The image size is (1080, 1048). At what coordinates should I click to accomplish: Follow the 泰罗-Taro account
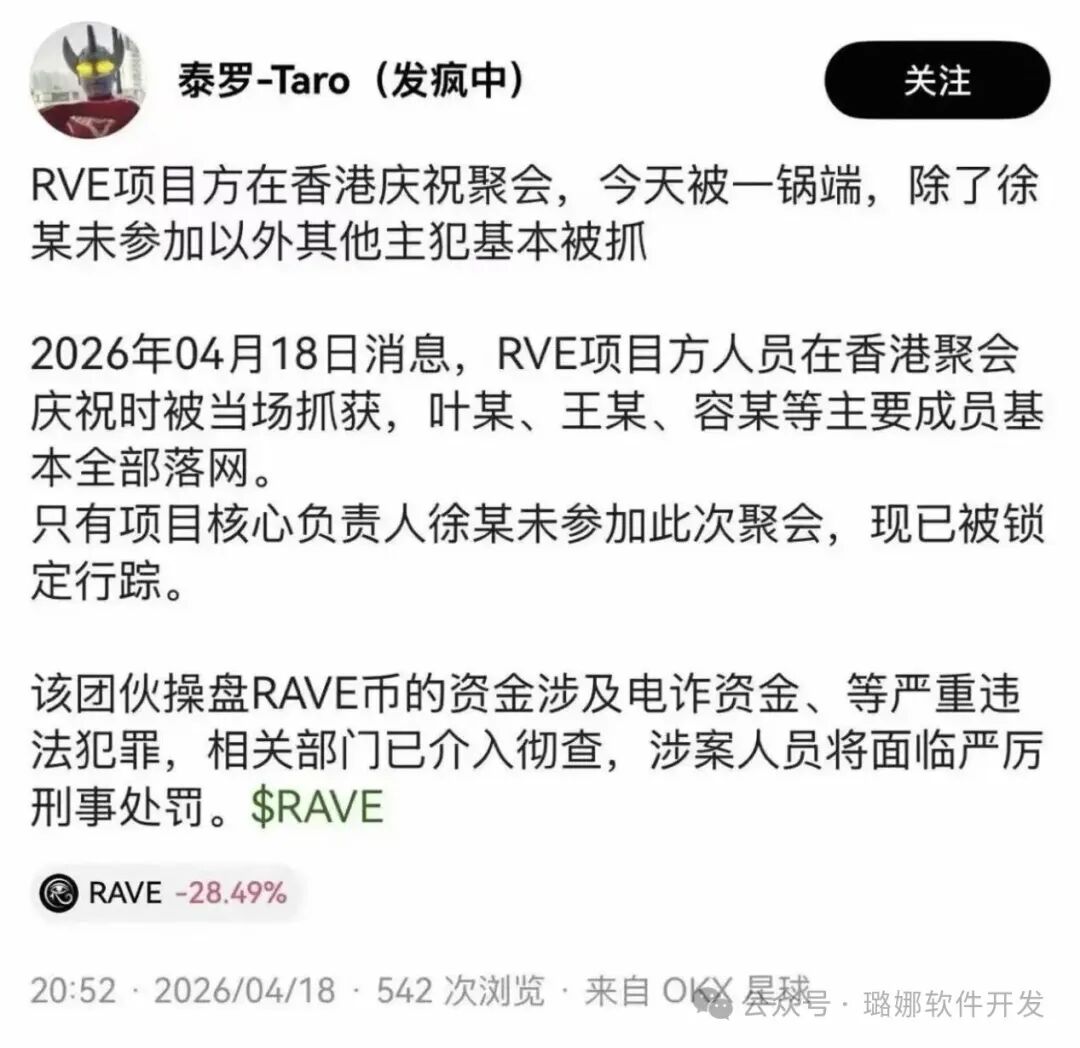pyautogui.click(x=937, y=80)
